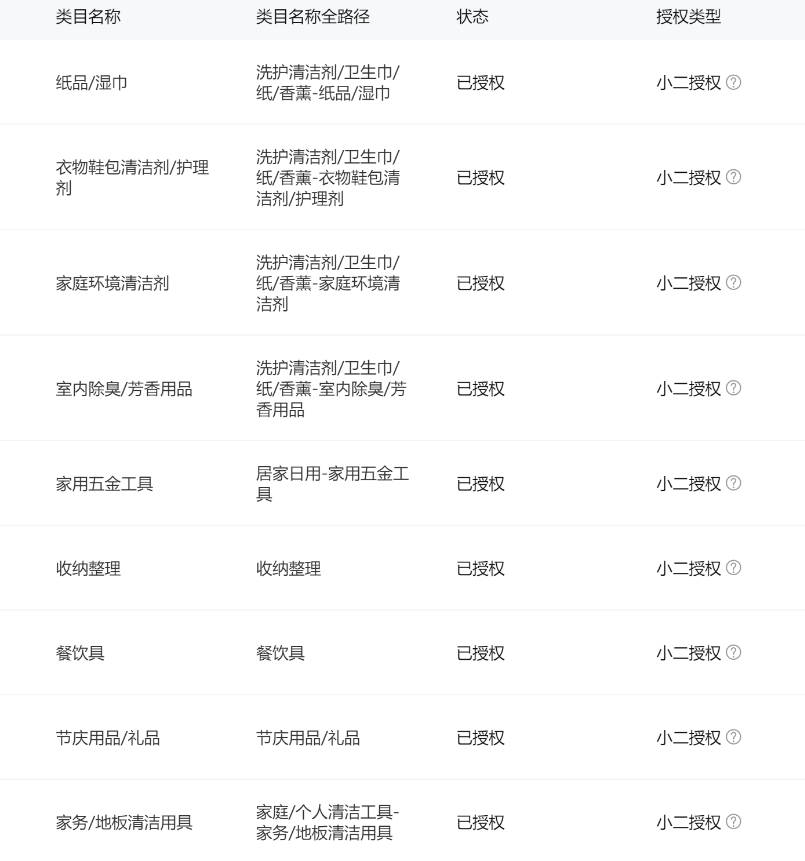This screenshot has height=861, width=805.
Task: Tap the question mark beside 家用五金工具 authorization
Action: (x=734, y=483)
